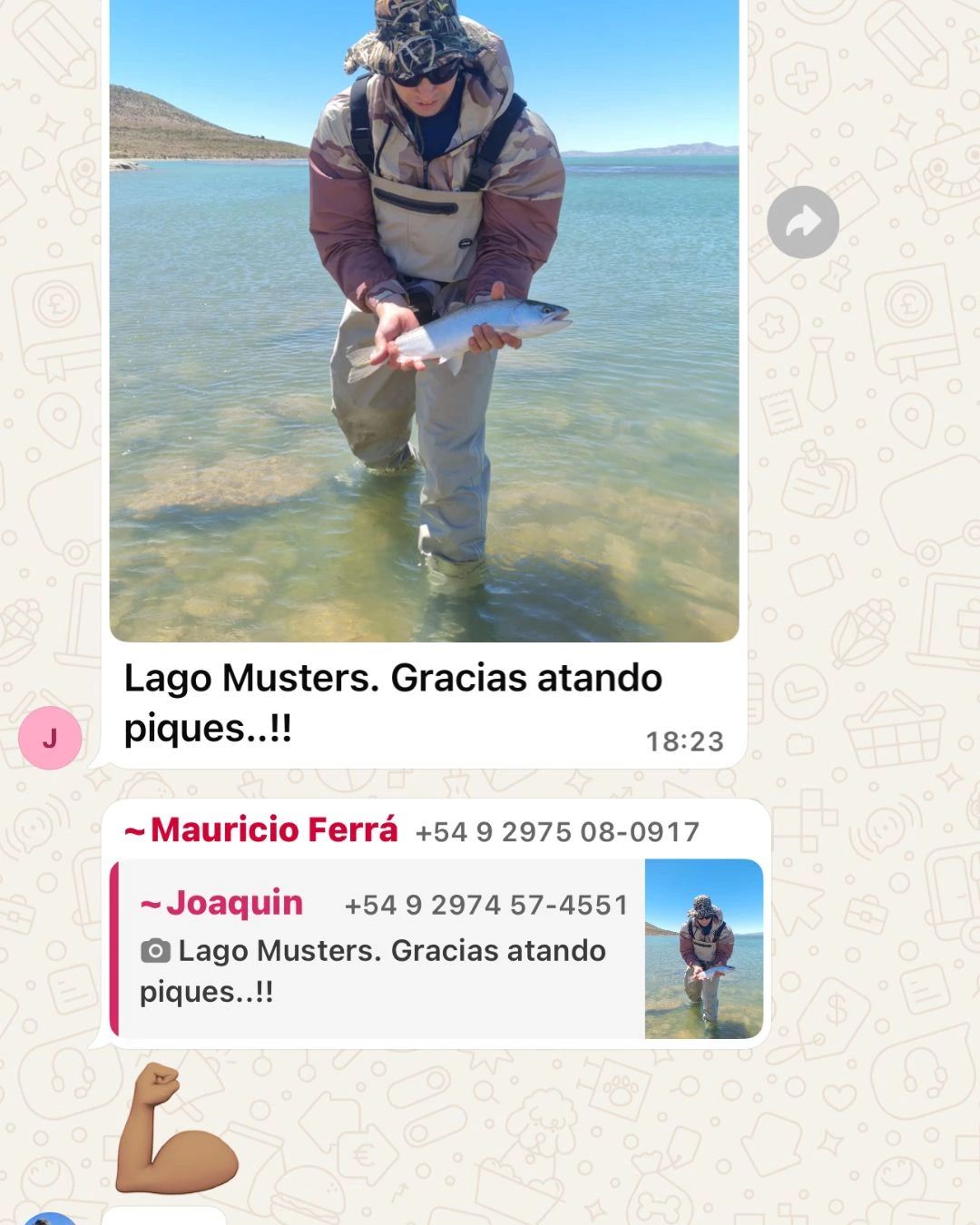Open Joaquin's pink J avatar
The image size is (980, 1225).
(x=50, y=738)
